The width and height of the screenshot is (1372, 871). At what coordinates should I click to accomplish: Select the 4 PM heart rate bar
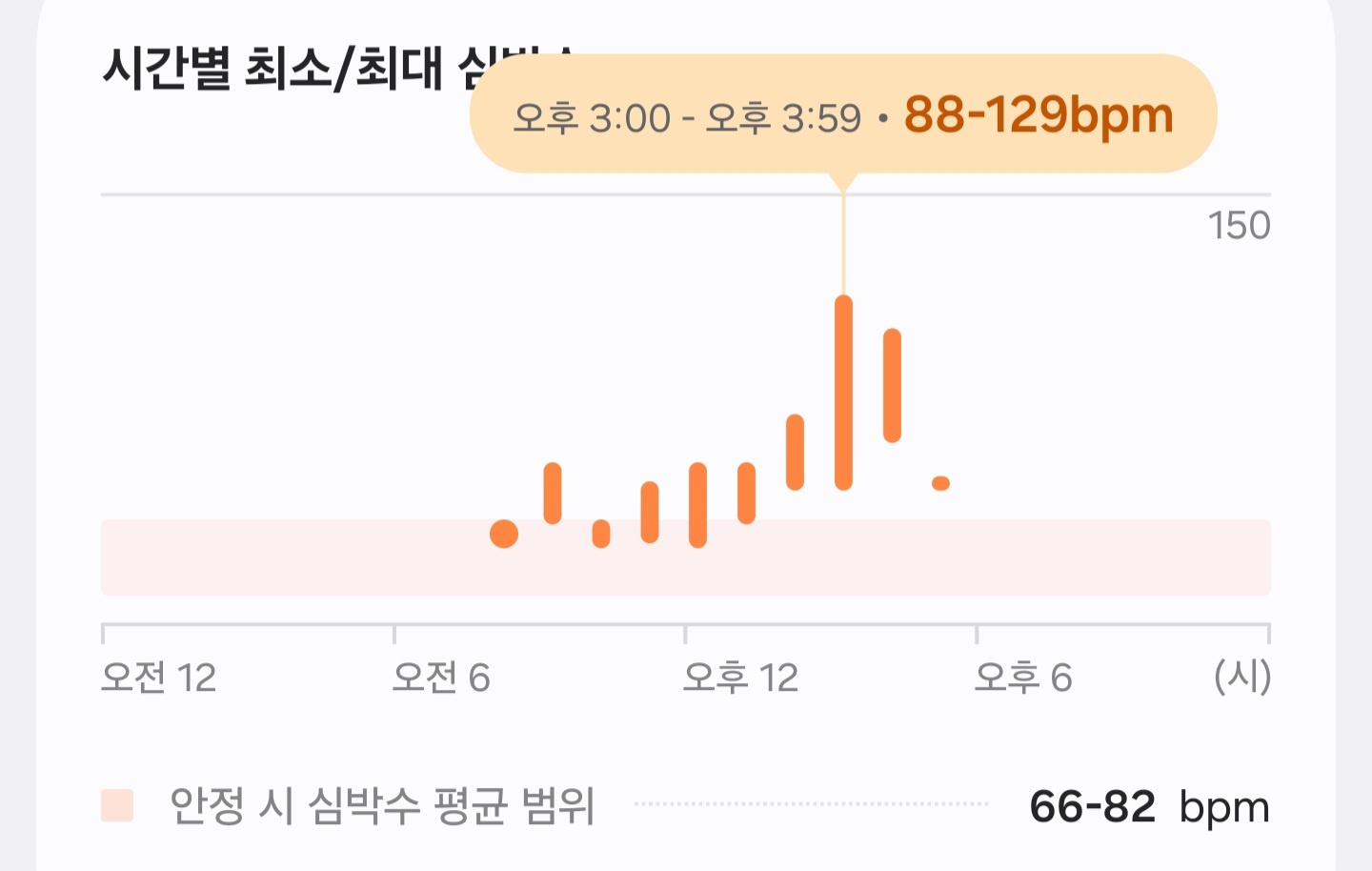coord(892,385)
